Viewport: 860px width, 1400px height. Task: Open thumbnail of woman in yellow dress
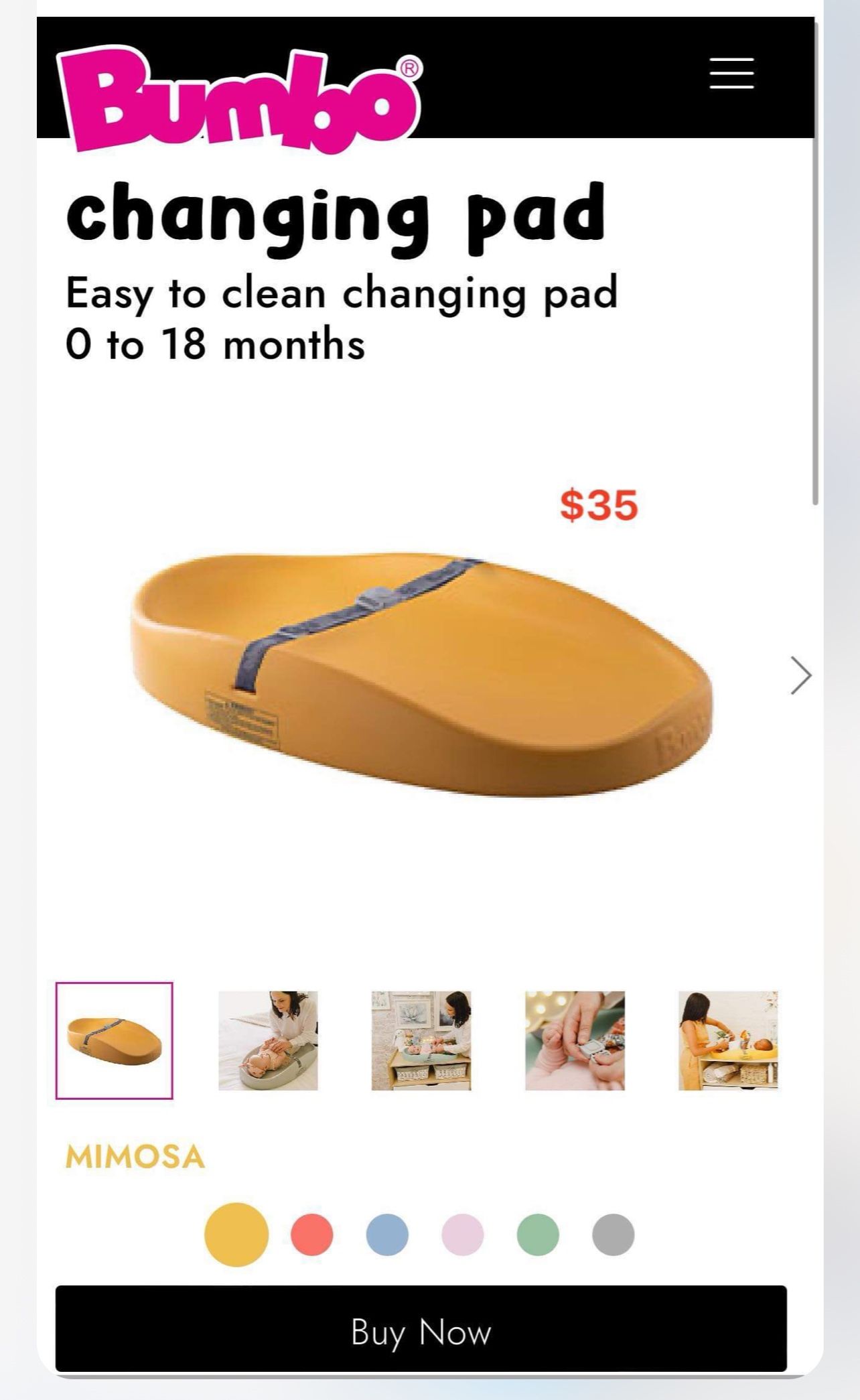pyautogui.click(x=728, y=1040)
